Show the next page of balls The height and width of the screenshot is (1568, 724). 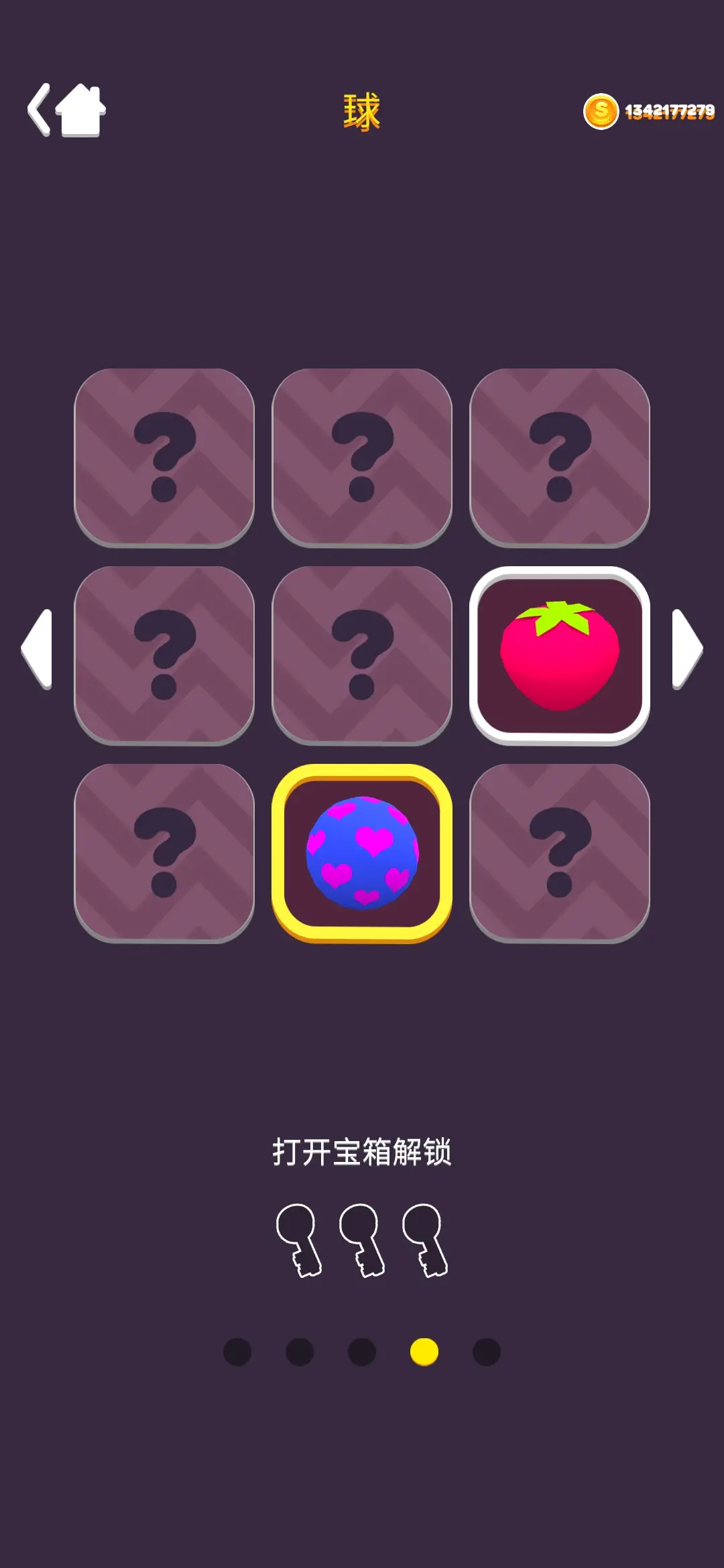tap(686, 649)
